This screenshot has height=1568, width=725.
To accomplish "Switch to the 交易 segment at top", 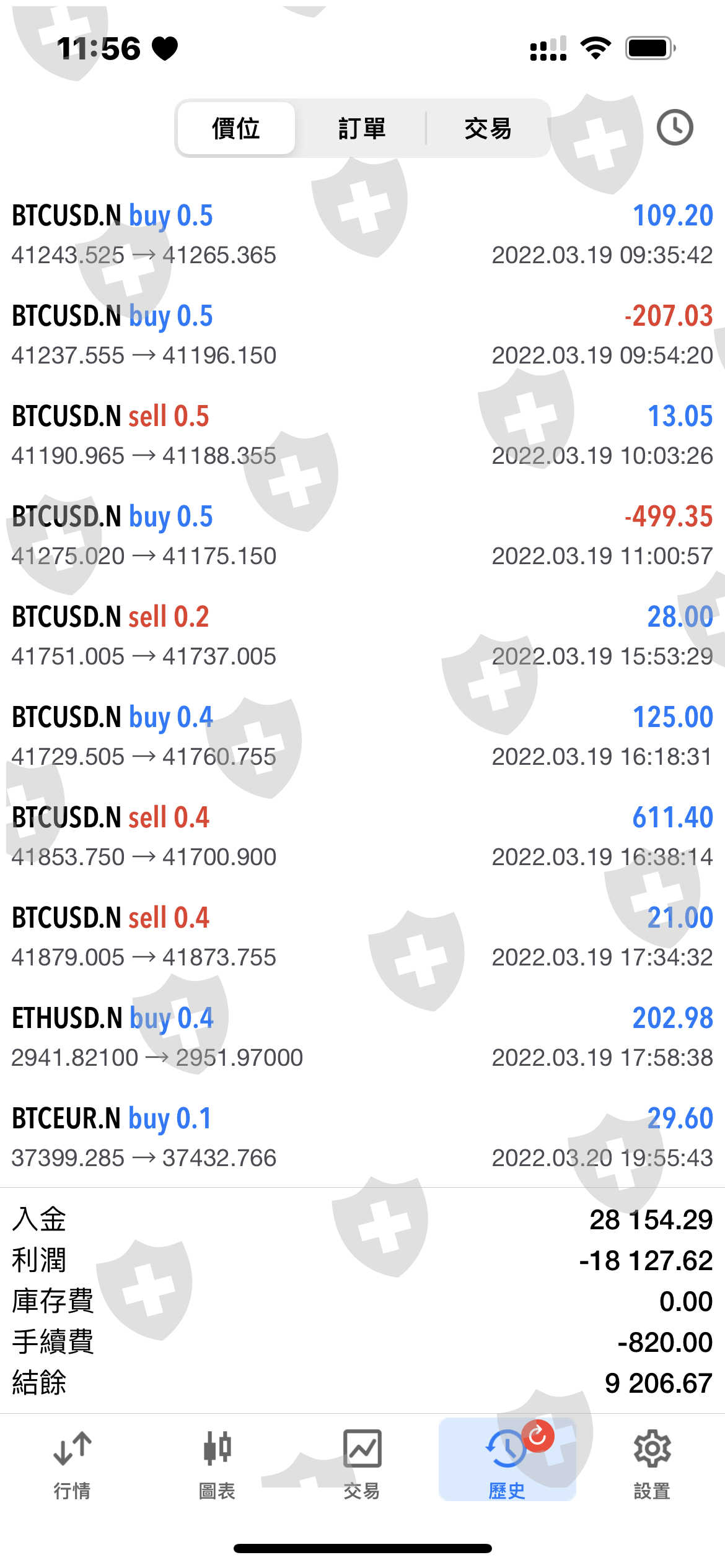I will 488,128.
